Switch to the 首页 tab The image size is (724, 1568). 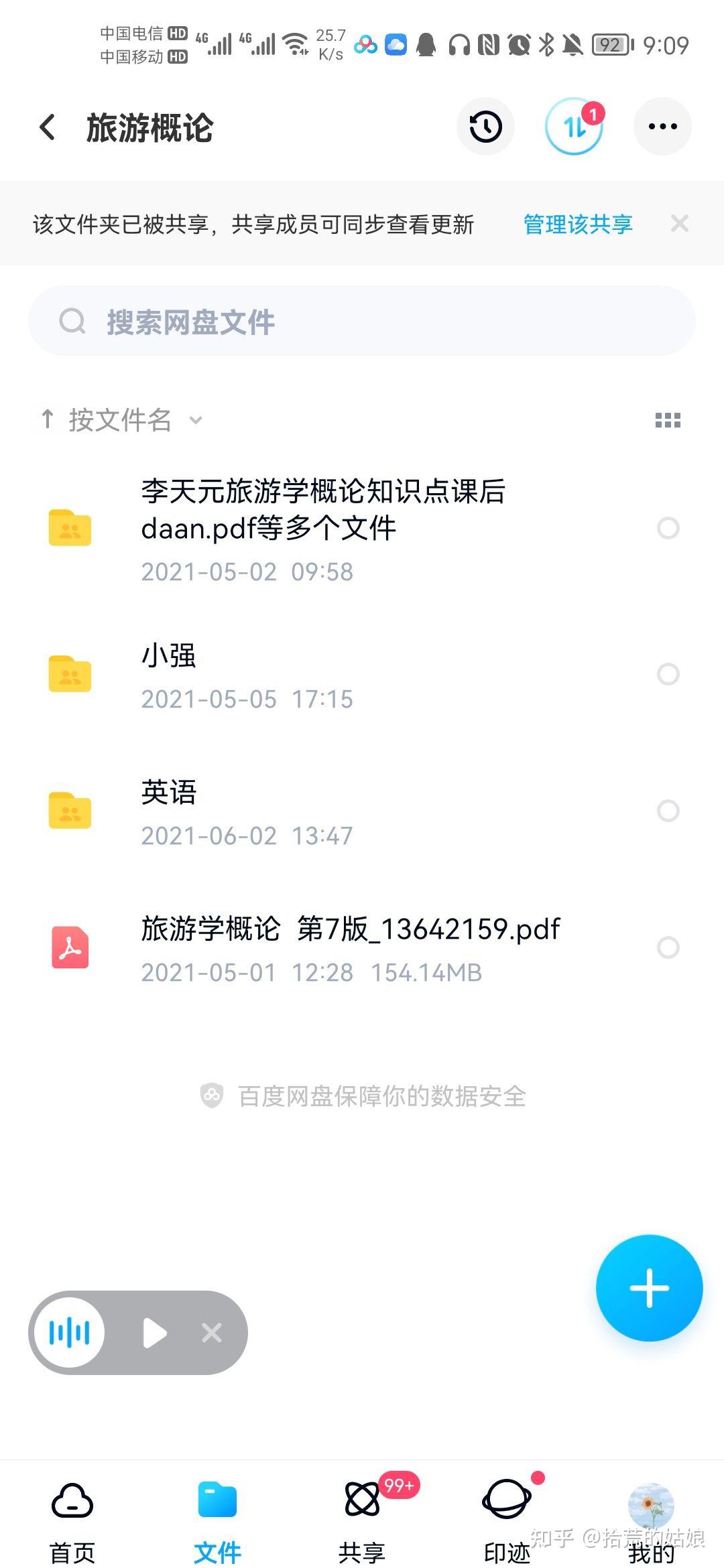[x=72, y=1520]
